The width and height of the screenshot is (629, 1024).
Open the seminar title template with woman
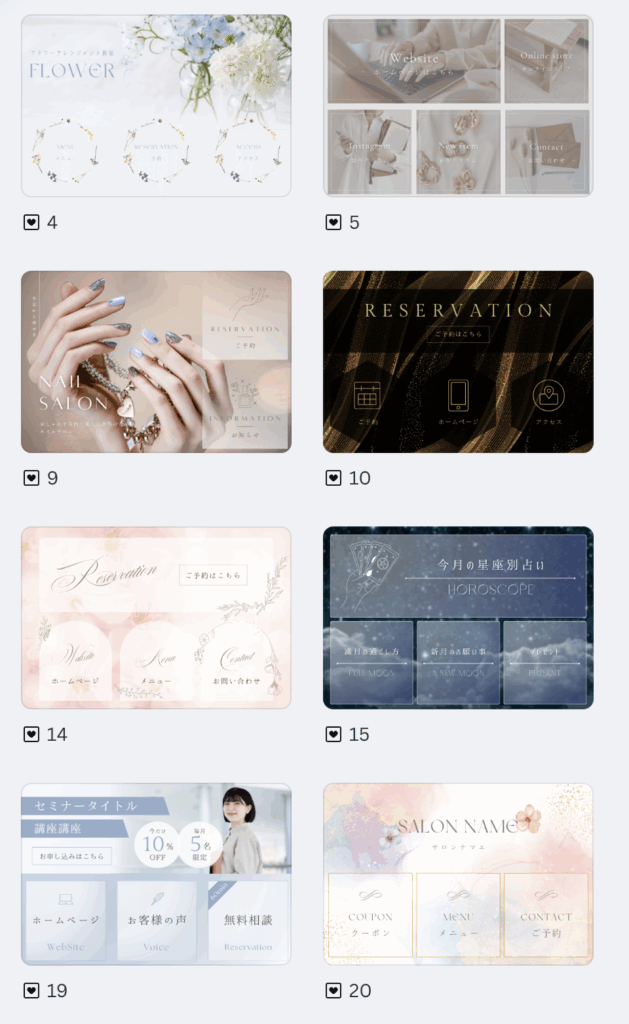coord(156,873)
